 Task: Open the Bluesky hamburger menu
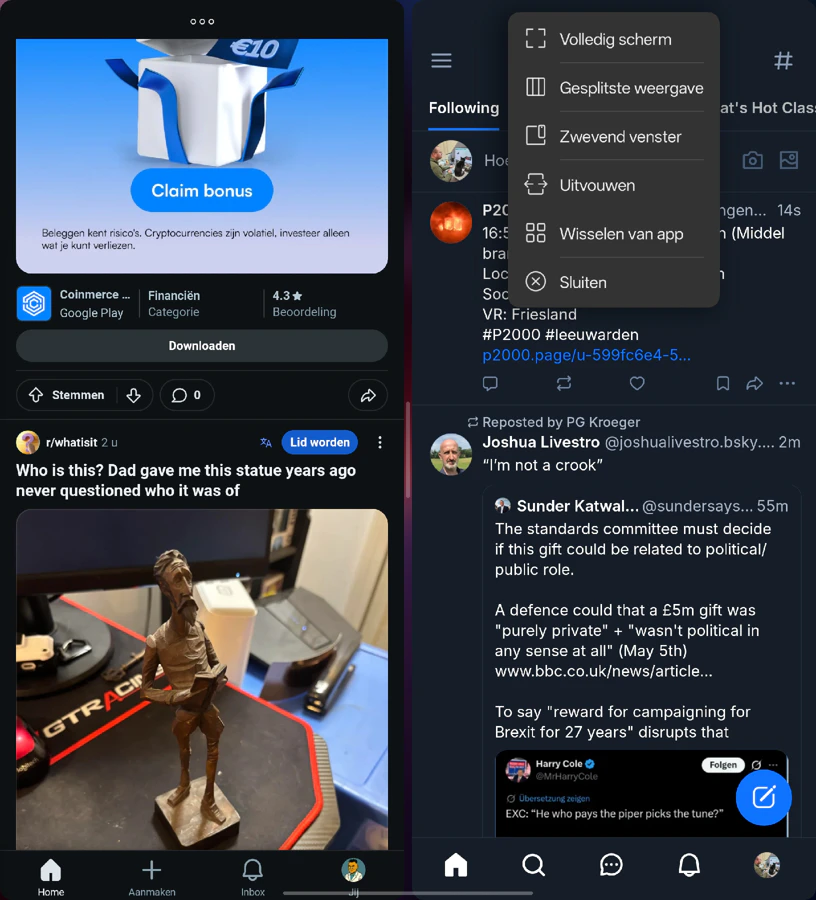point(441,60)
